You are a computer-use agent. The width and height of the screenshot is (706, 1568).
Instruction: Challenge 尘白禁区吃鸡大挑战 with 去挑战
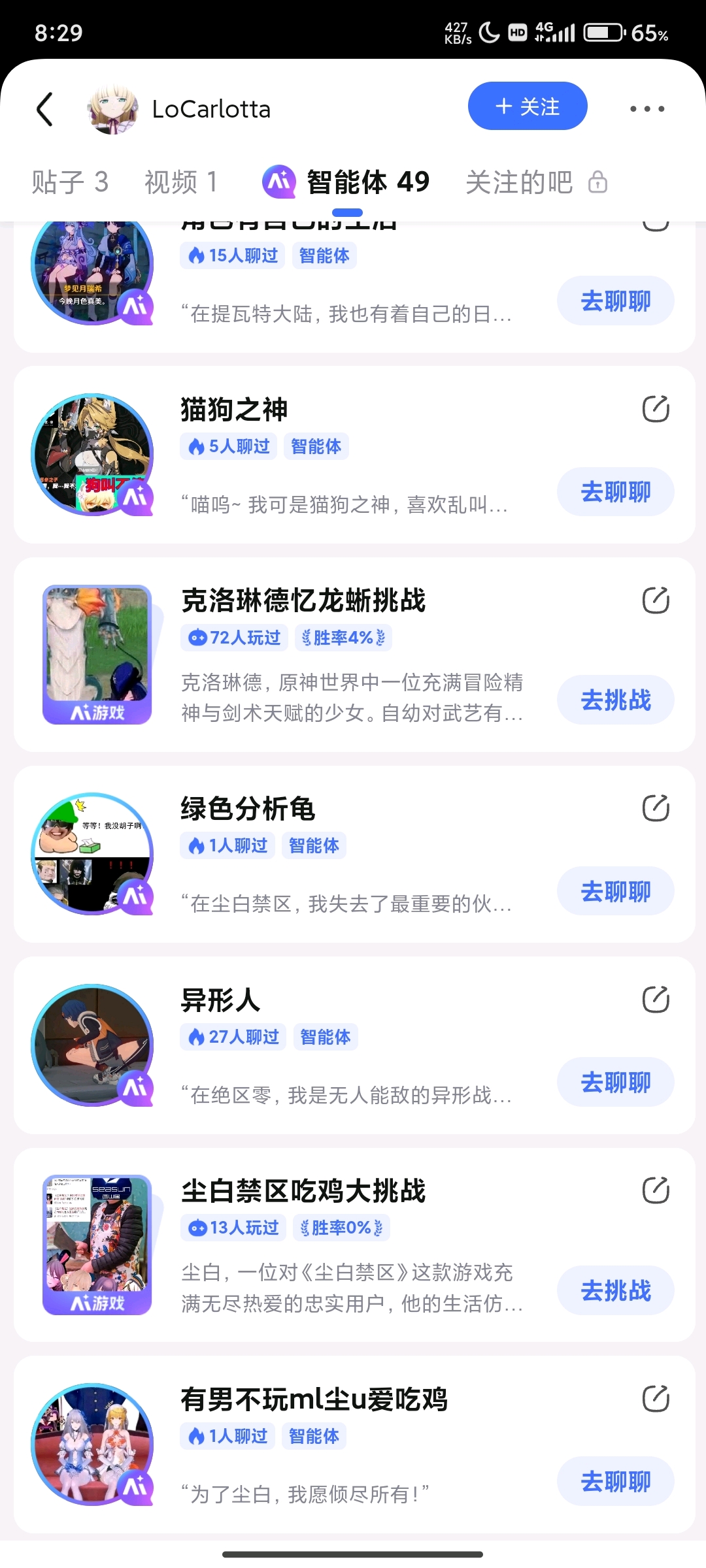(x=615, y=1291)
